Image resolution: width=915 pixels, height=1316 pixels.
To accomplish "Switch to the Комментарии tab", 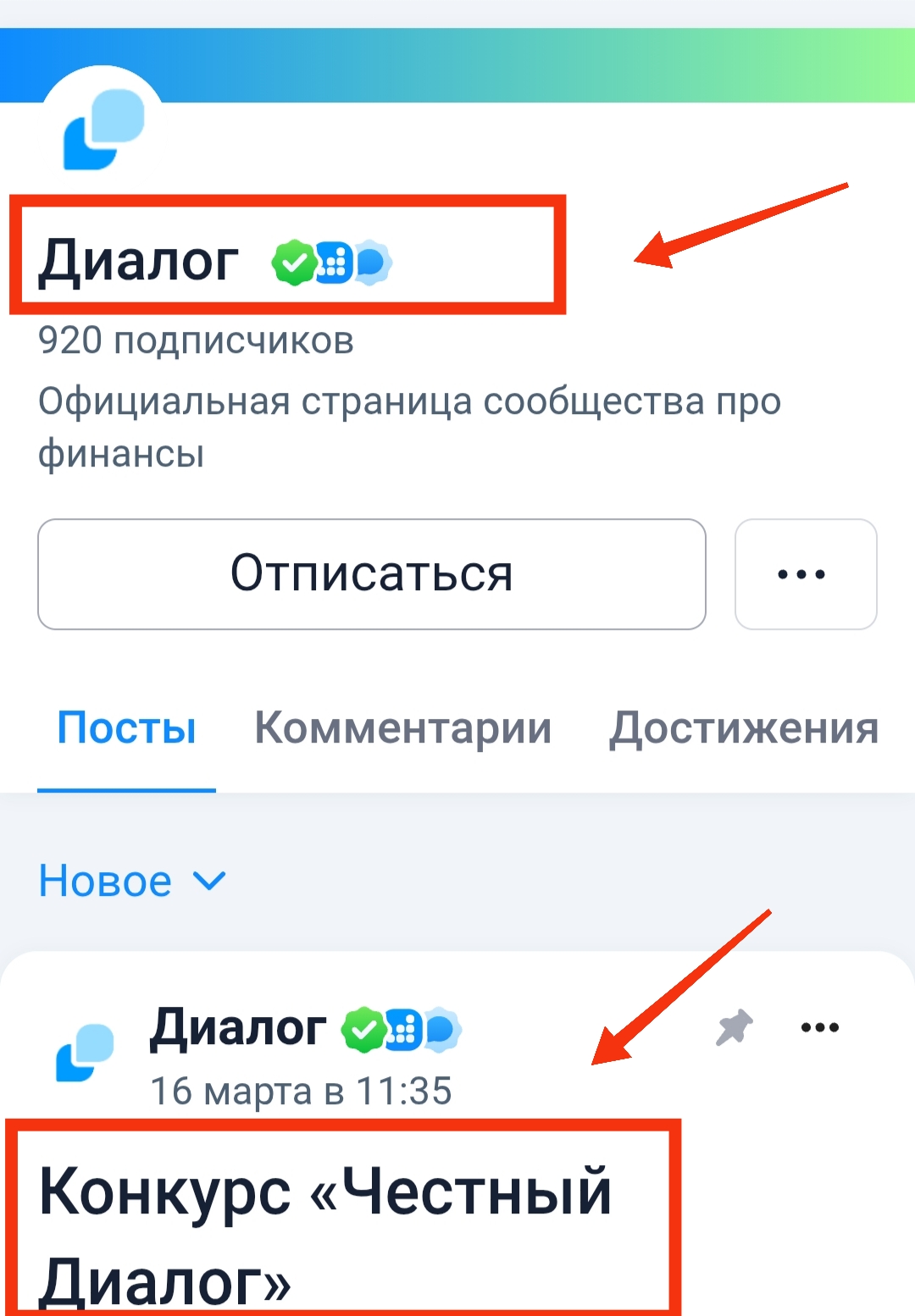I will (402, 728).
